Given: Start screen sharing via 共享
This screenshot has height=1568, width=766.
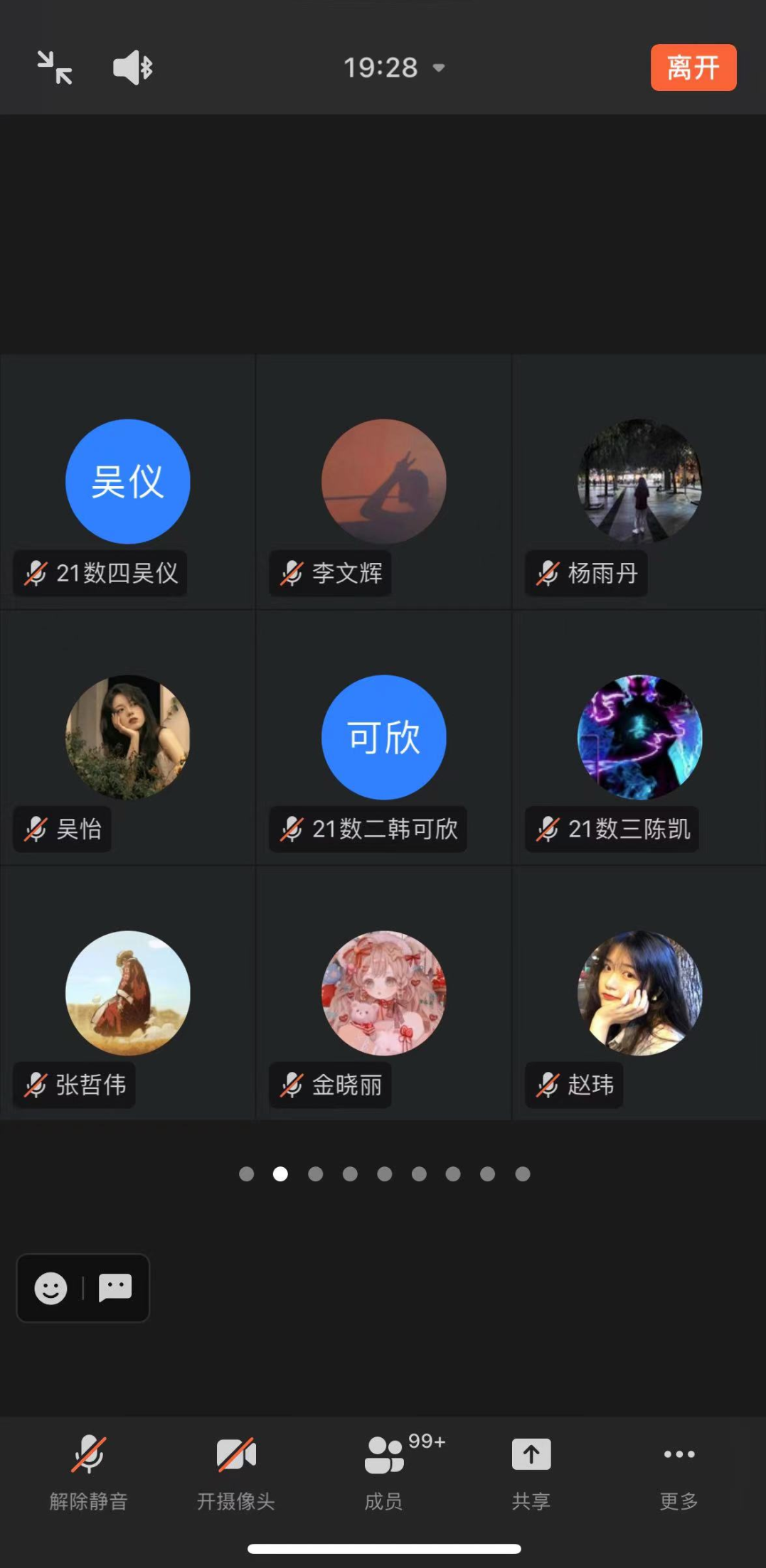Looking at the screenshot, I should (531, 1470).
